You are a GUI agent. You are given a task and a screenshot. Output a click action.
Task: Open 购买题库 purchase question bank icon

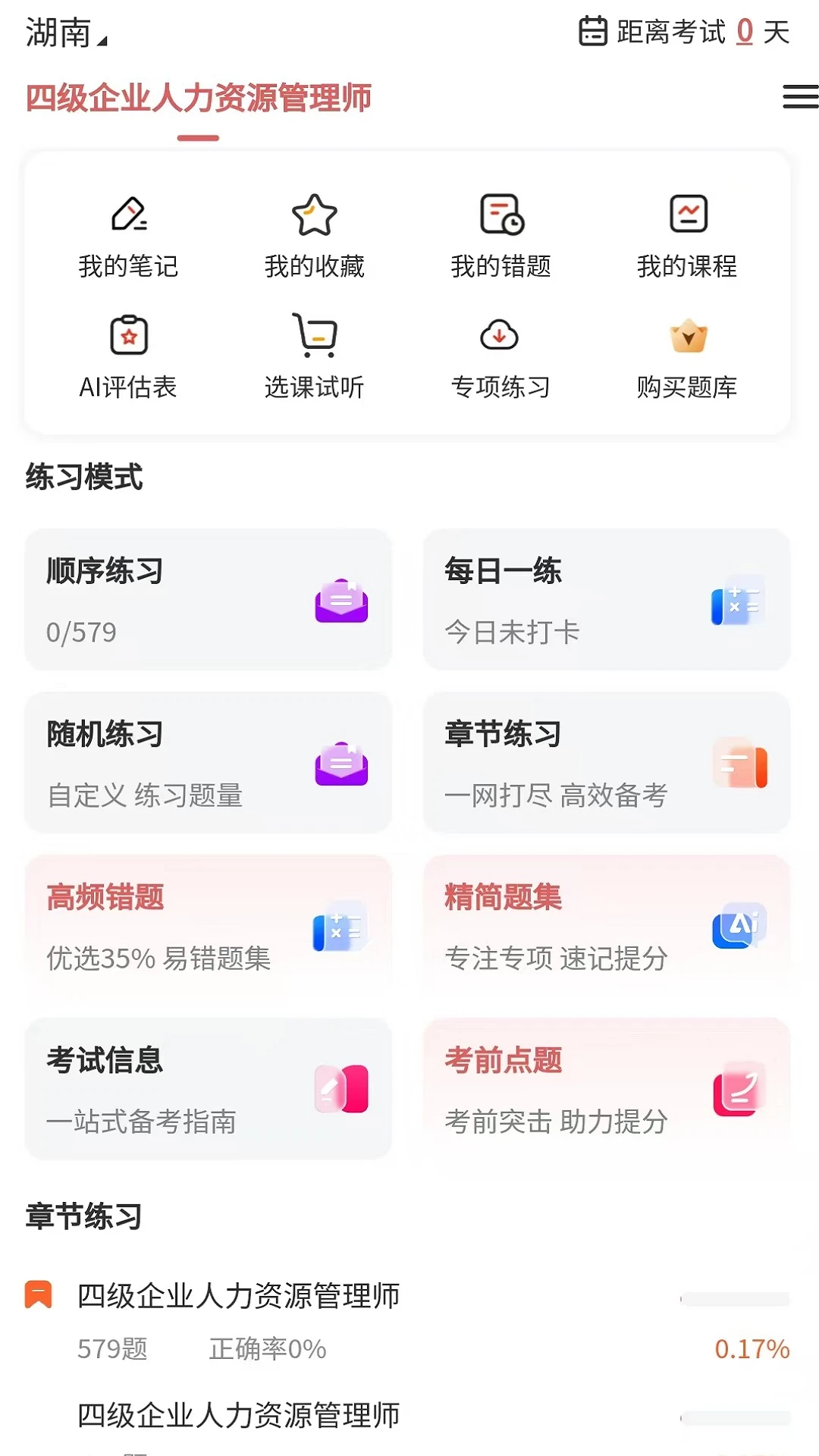pos(687,337)
